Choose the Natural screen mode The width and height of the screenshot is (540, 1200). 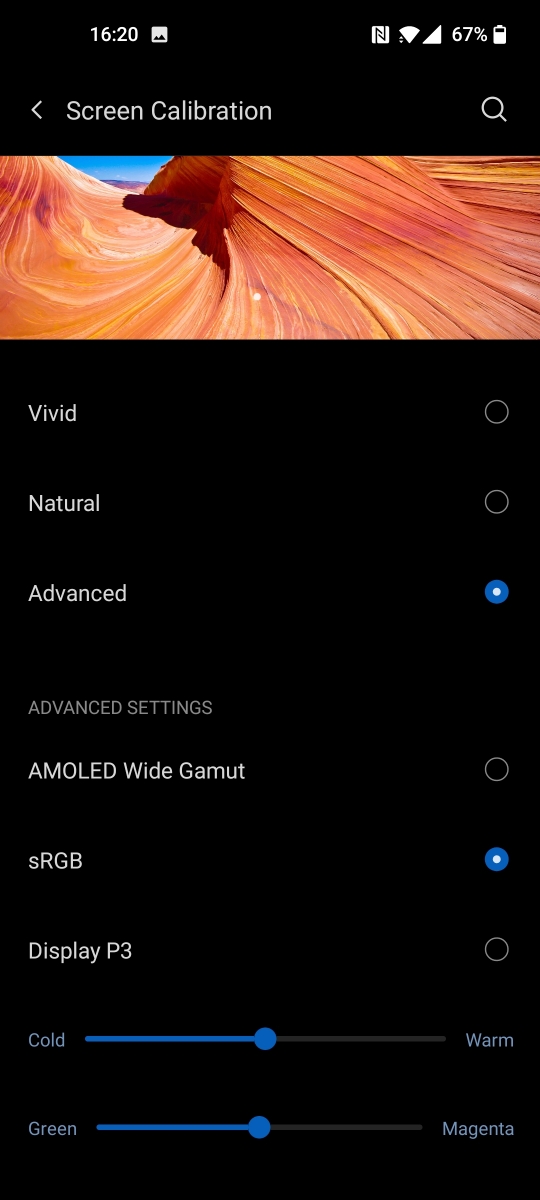click(270, 503)
